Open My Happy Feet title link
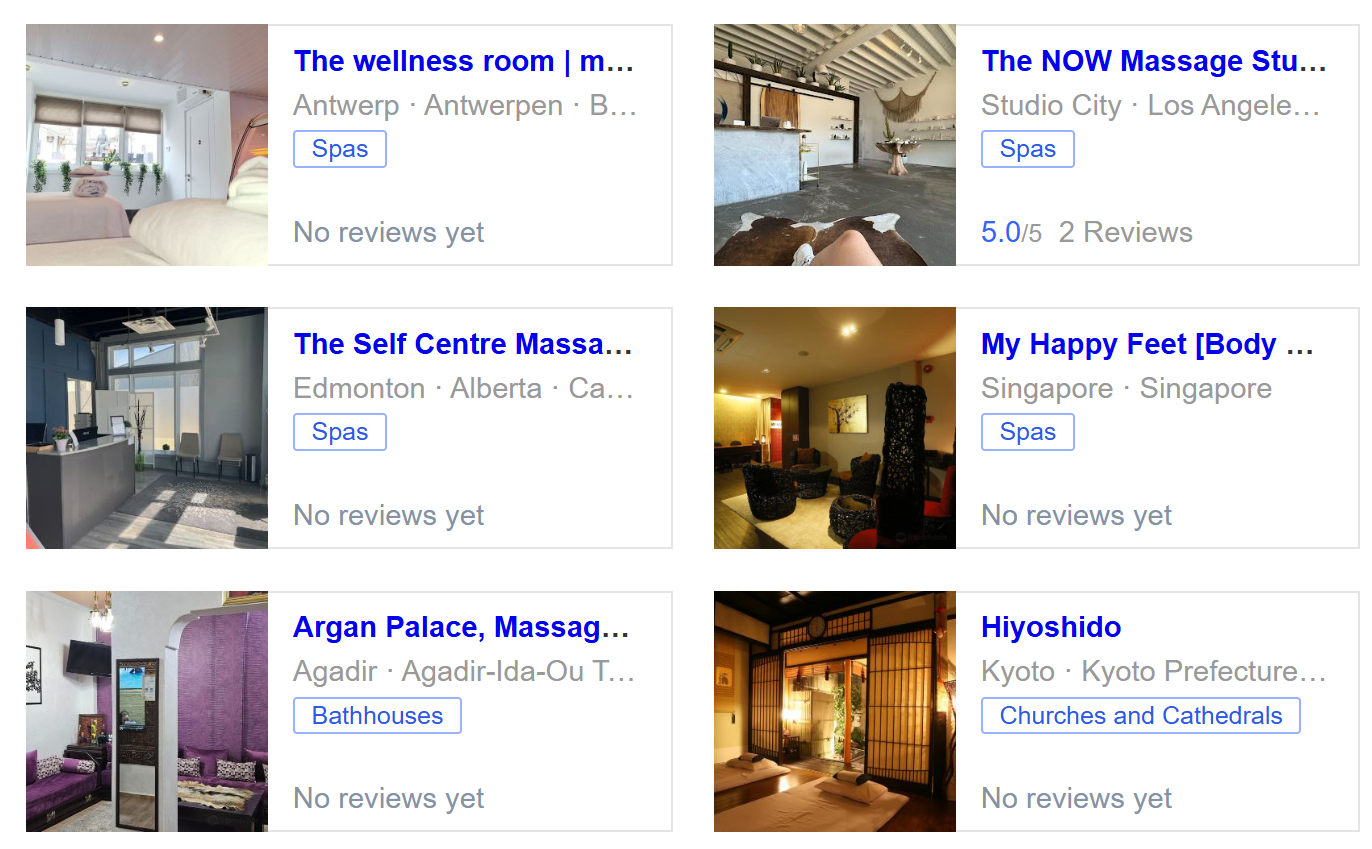Screen dimensions: 1372x849 click(x=1147, y=344)
